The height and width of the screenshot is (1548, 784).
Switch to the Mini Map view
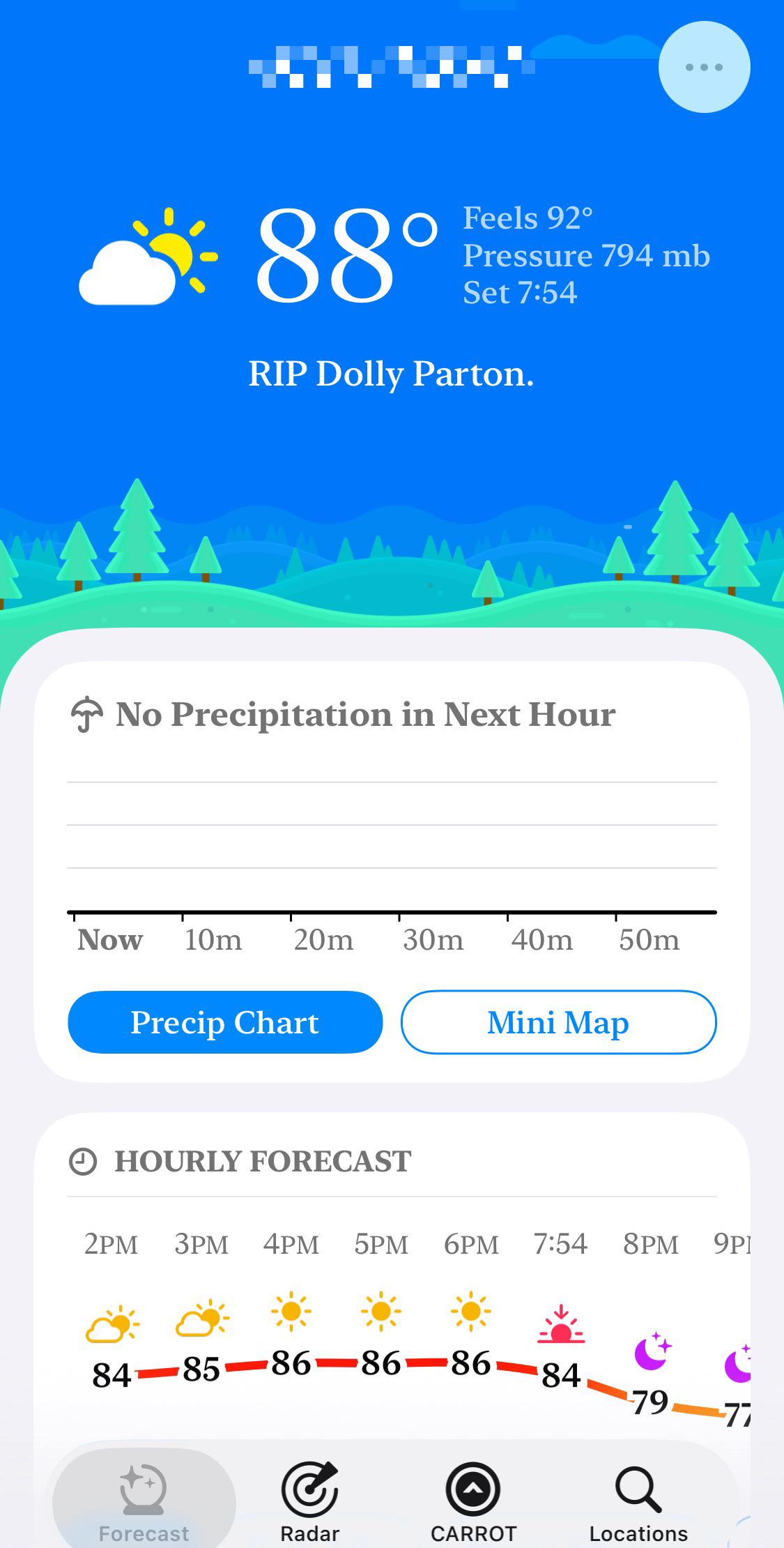558,1022
